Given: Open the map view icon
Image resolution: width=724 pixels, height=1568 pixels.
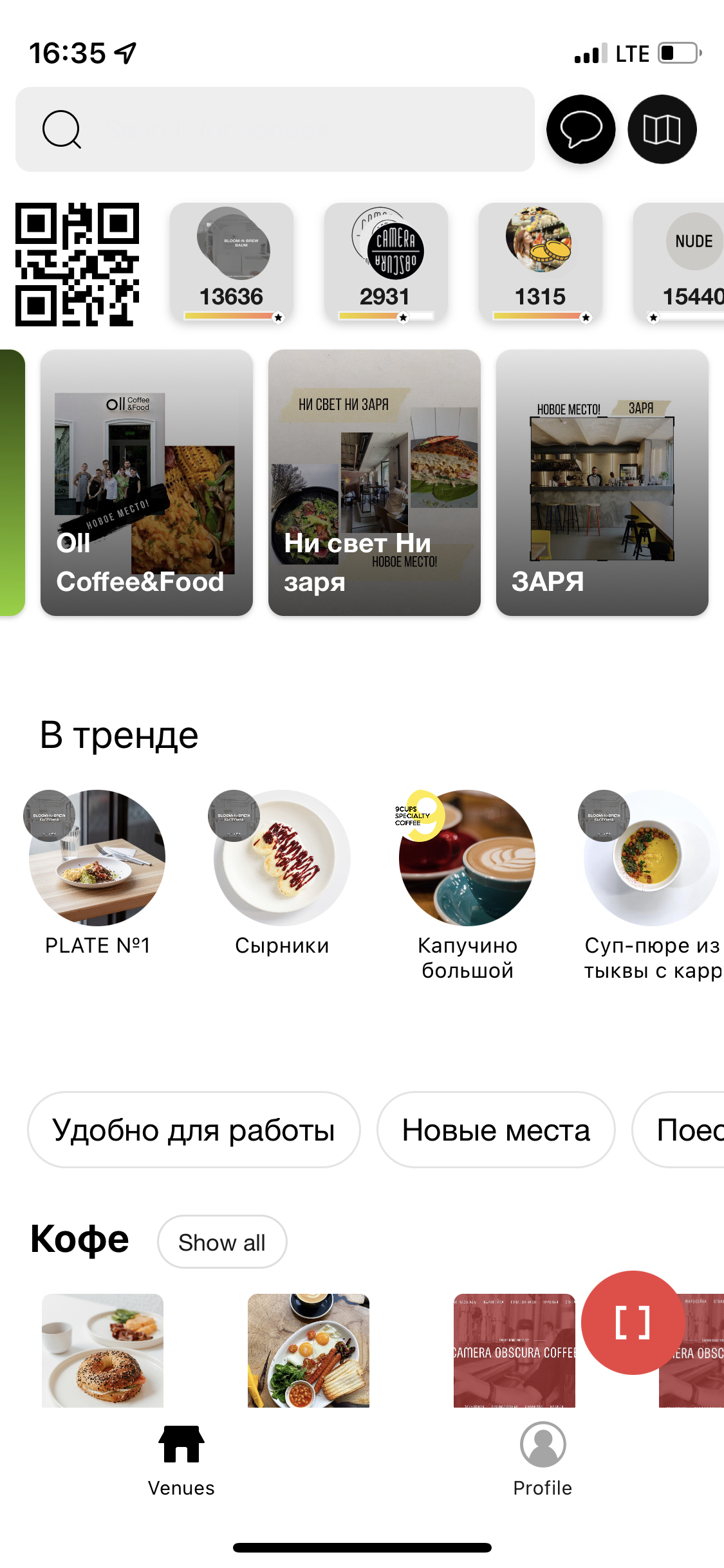Looking at the screenshot, I should coord(662,129).
